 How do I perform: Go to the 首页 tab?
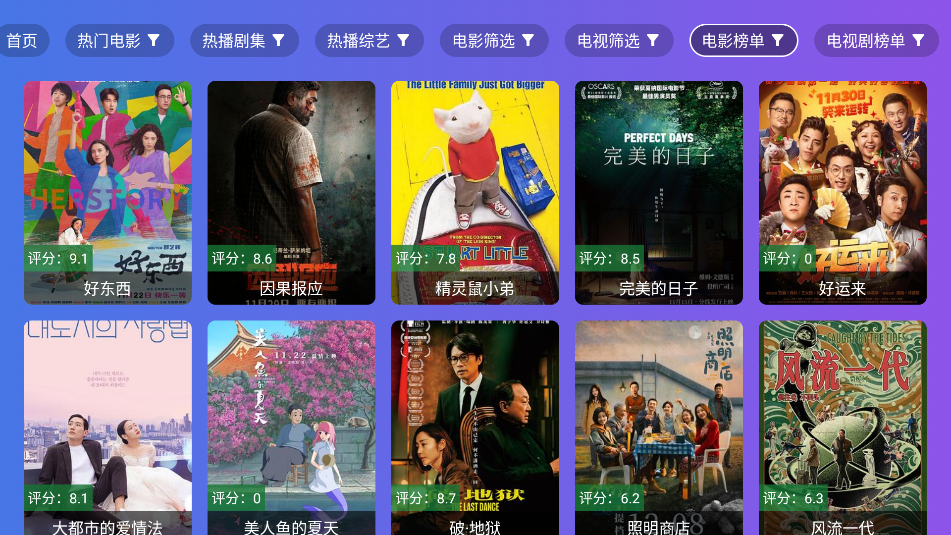pyautogui.click(x=22, y=41)
